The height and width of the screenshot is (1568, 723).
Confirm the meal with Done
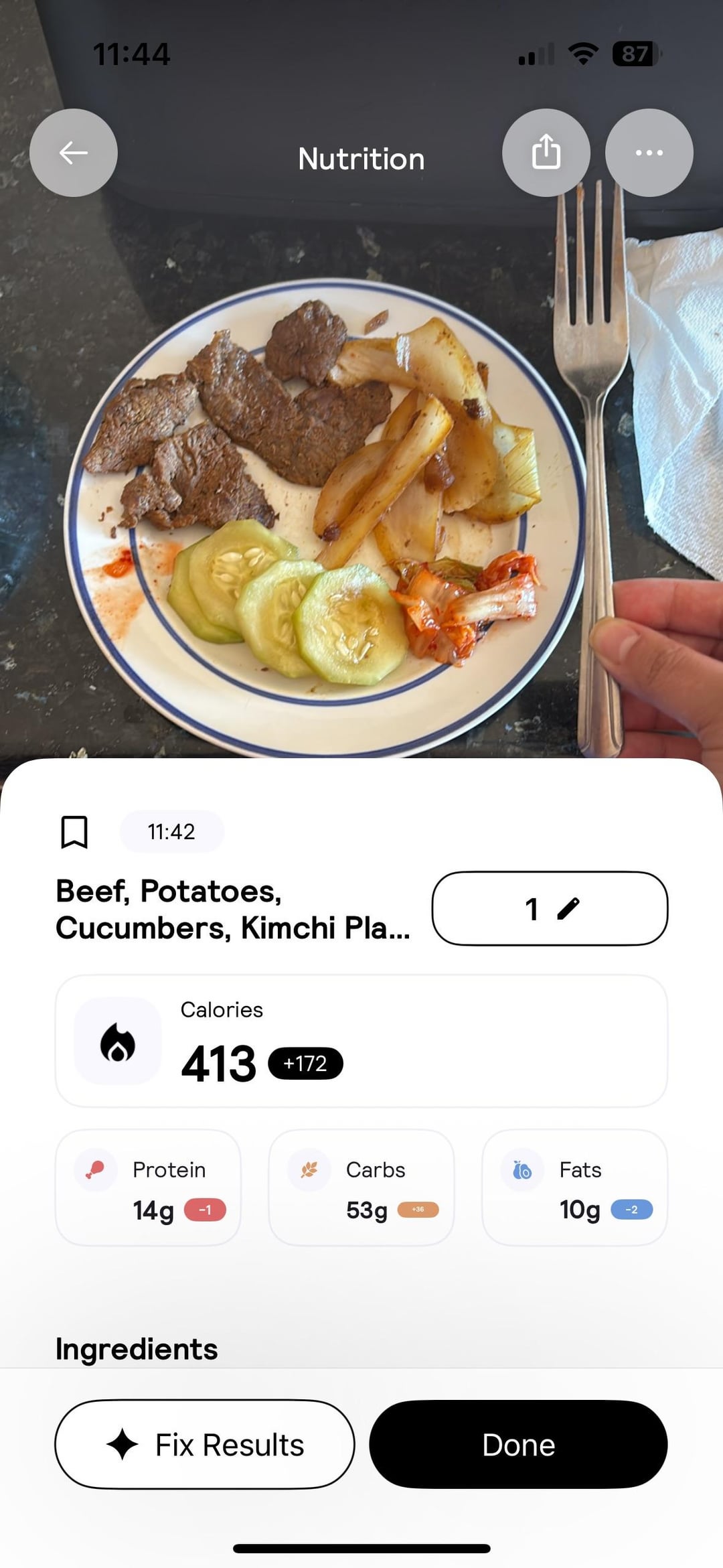coord(519,1445)
